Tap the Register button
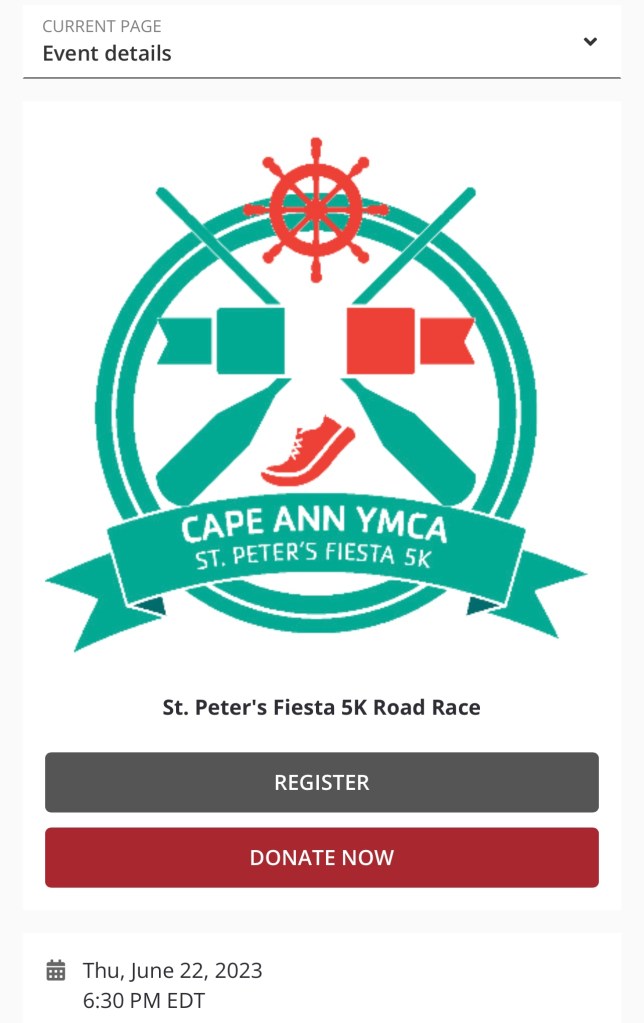 (321, 782)
